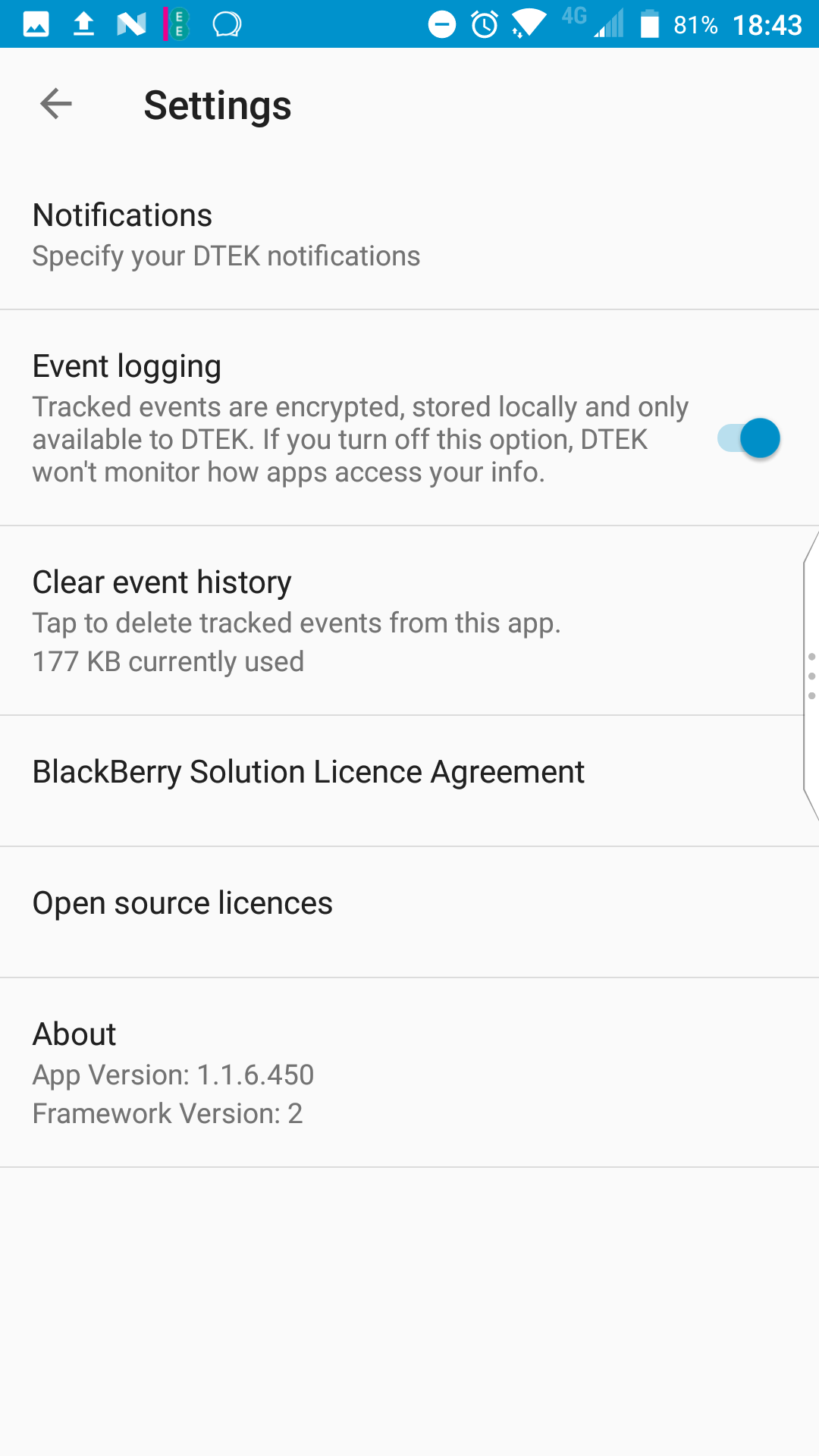This screenshot has height=1456, width=819.
Task: Open DTEK Notifications settings
Action: [x=409, y=234]
